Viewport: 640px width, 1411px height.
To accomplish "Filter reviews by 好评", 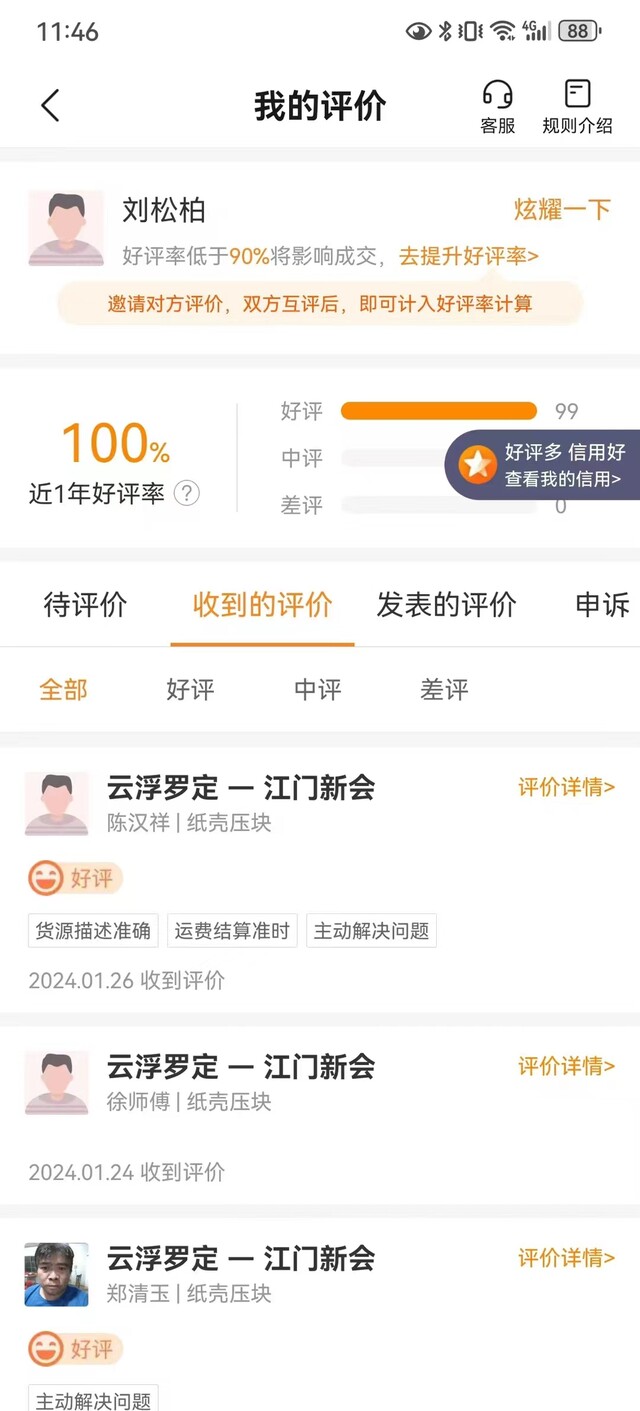I will pyautogui.click(x=190, y=689).
